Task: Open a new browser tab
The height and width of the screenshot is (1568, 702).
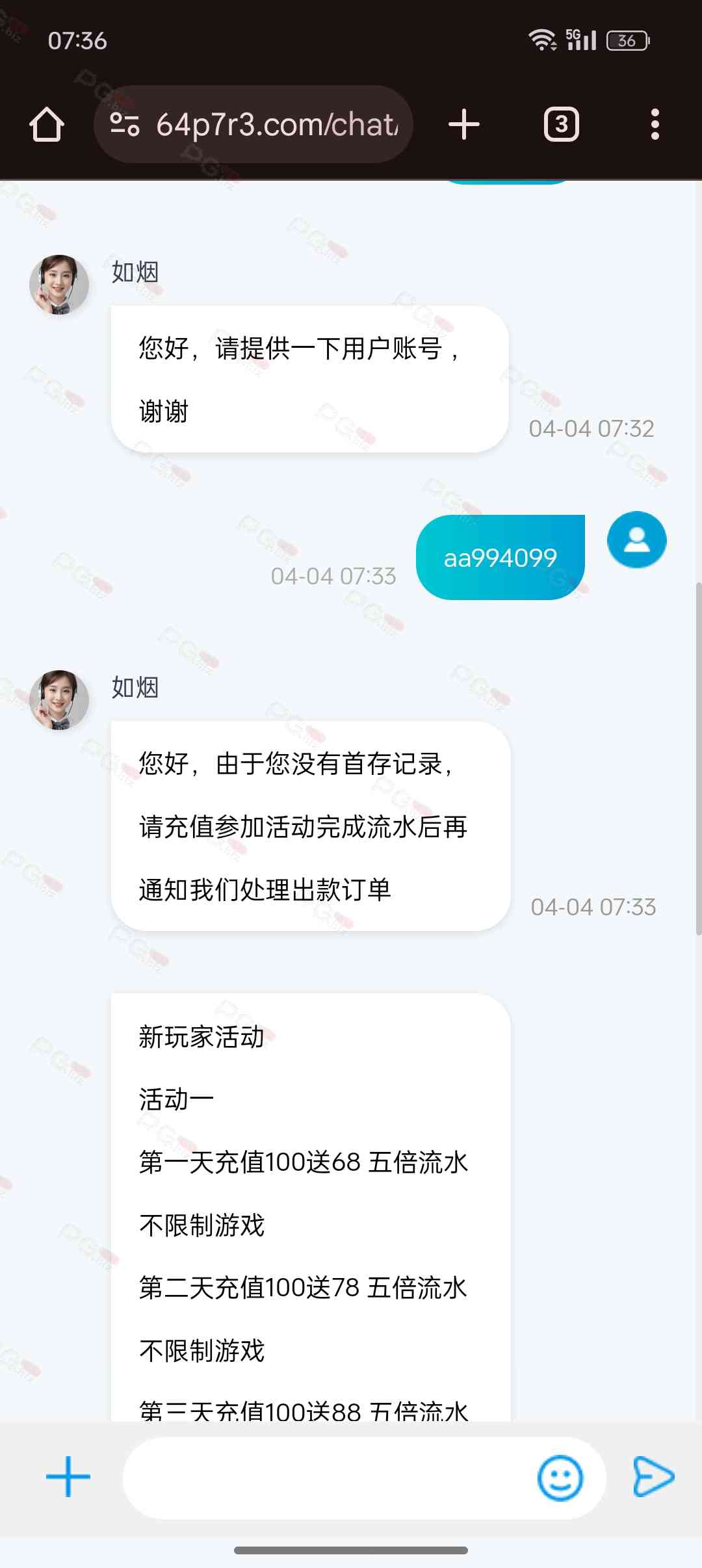Action: tap(464, 124)
